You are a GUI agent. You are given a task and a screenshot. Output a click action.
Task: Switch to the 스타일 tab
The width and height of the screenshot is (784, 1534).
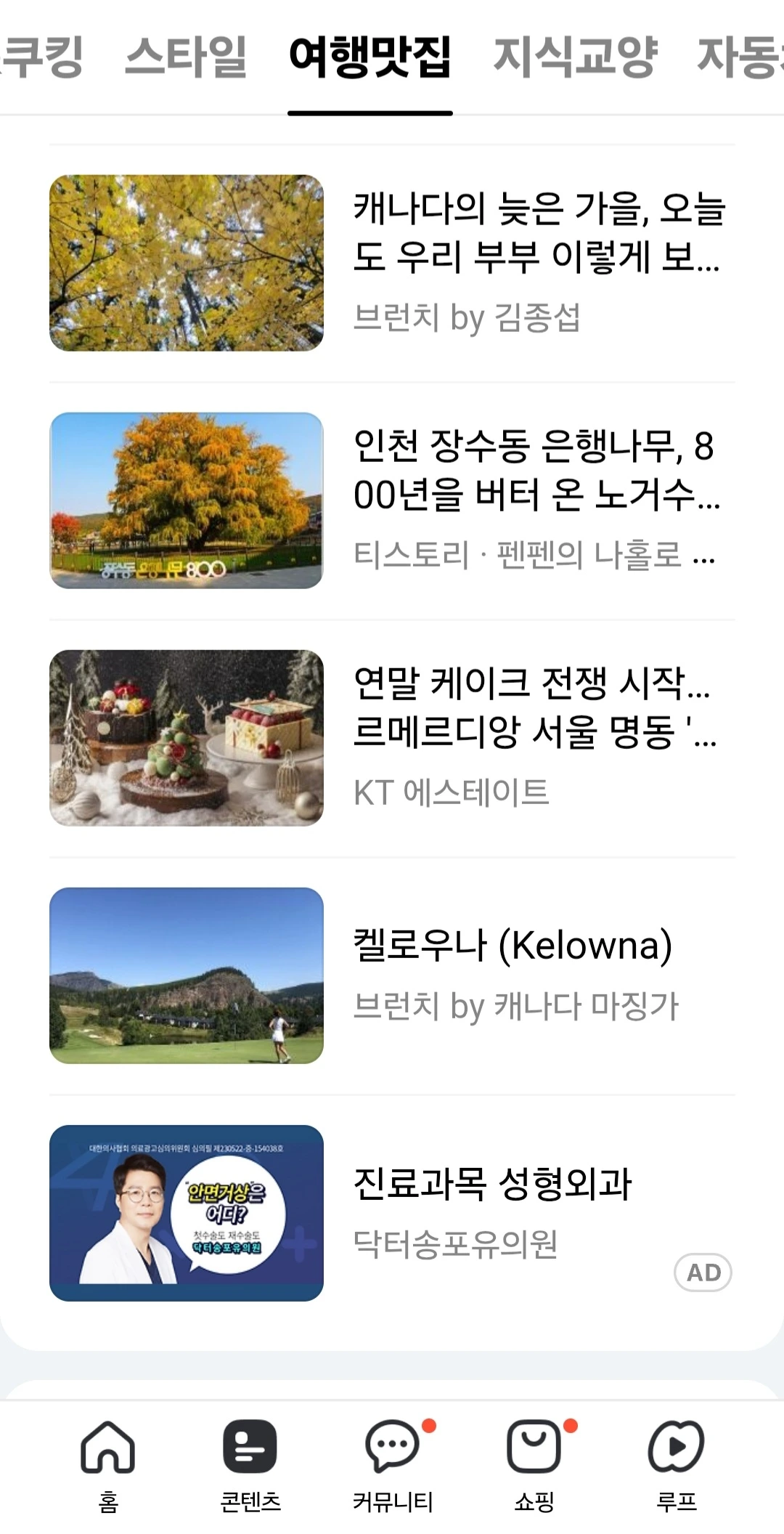point(186,57)
